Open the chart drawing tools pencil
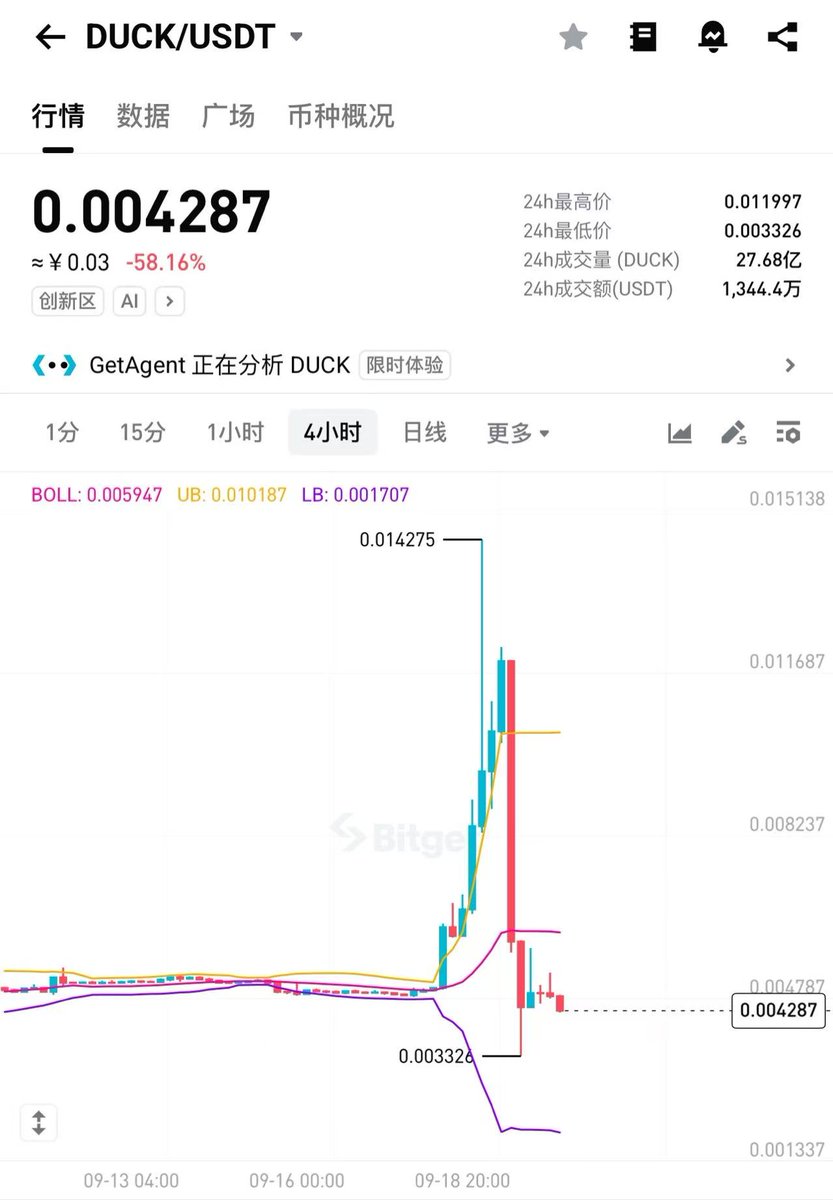The image size is (833, 1200). click(734, 433)
